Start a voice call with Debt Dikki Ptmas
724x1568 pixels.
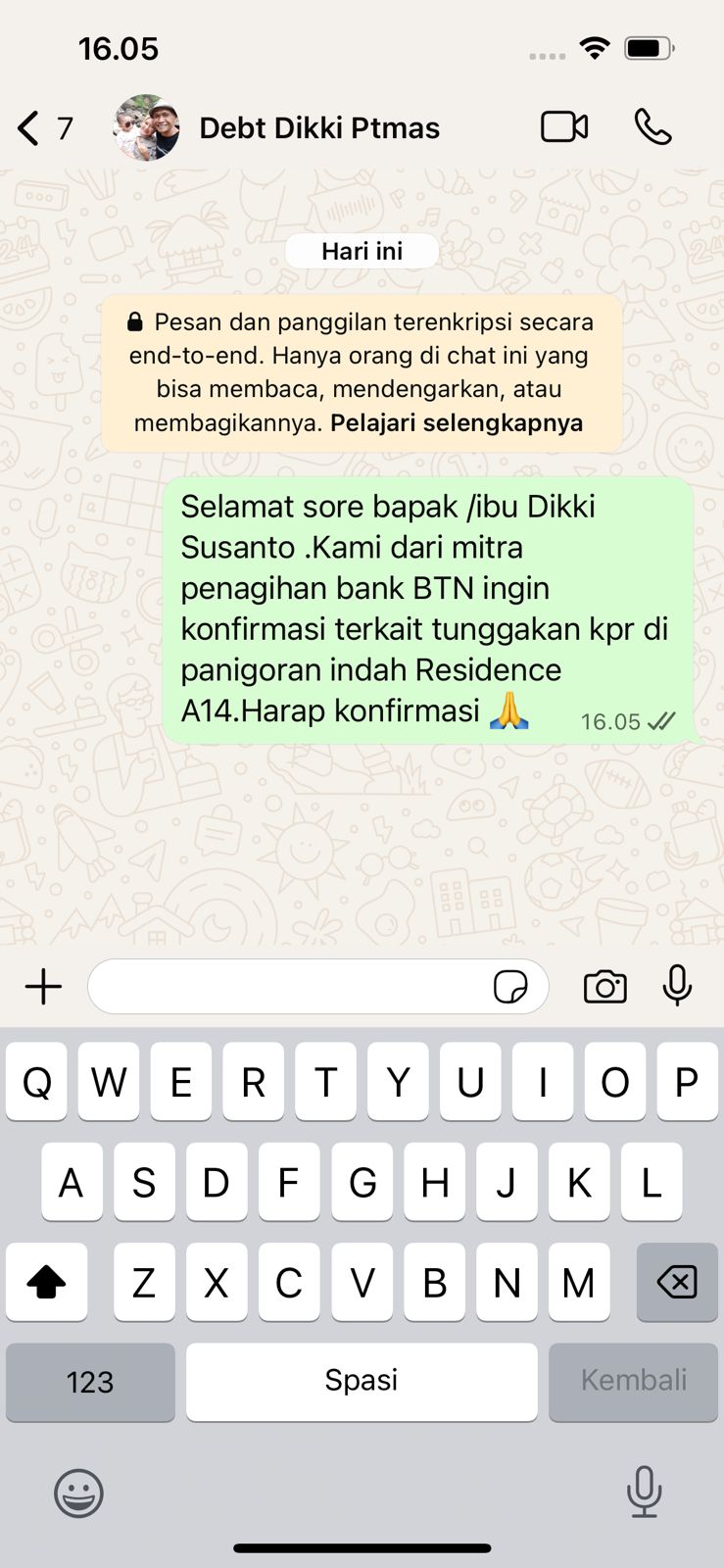652,127
